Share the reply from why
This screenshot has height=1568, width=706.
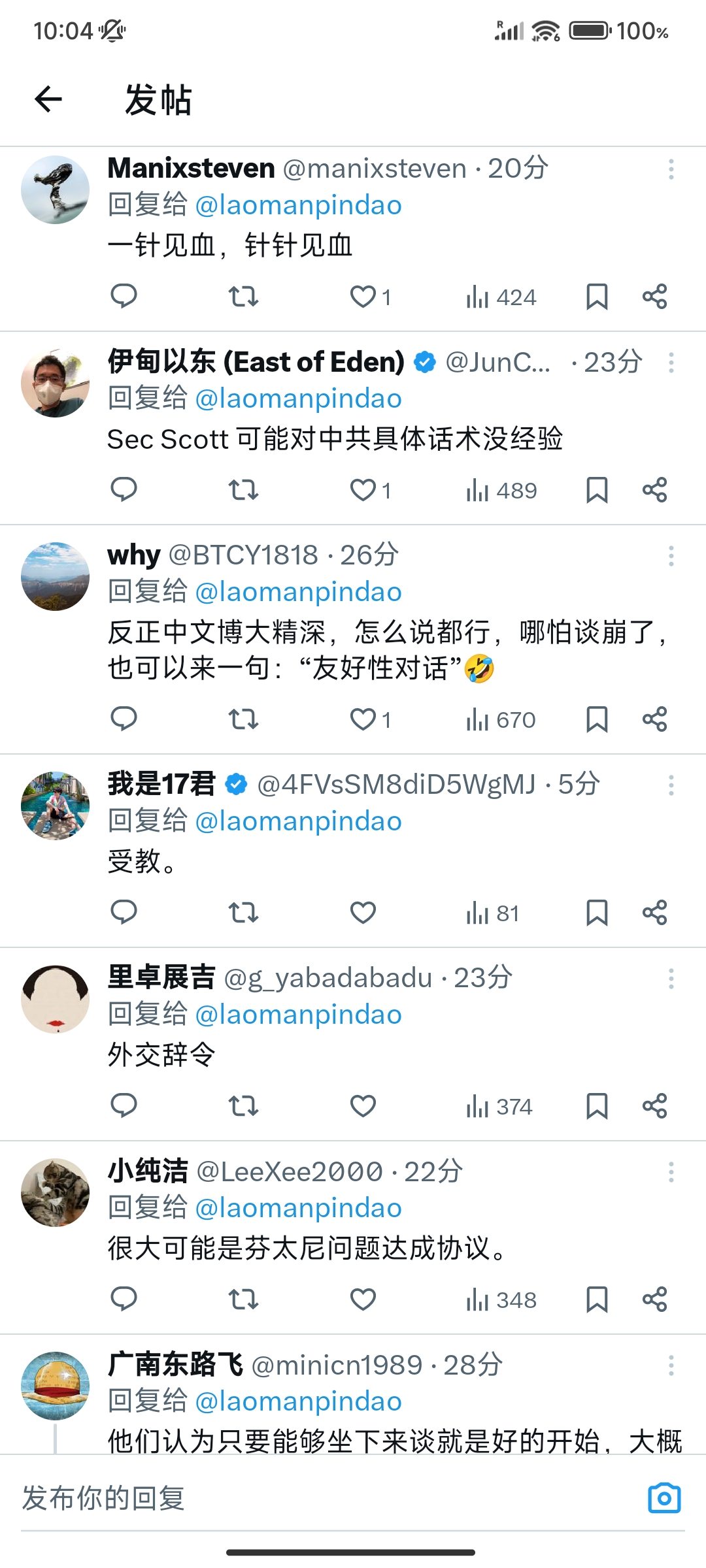point(654,719)
